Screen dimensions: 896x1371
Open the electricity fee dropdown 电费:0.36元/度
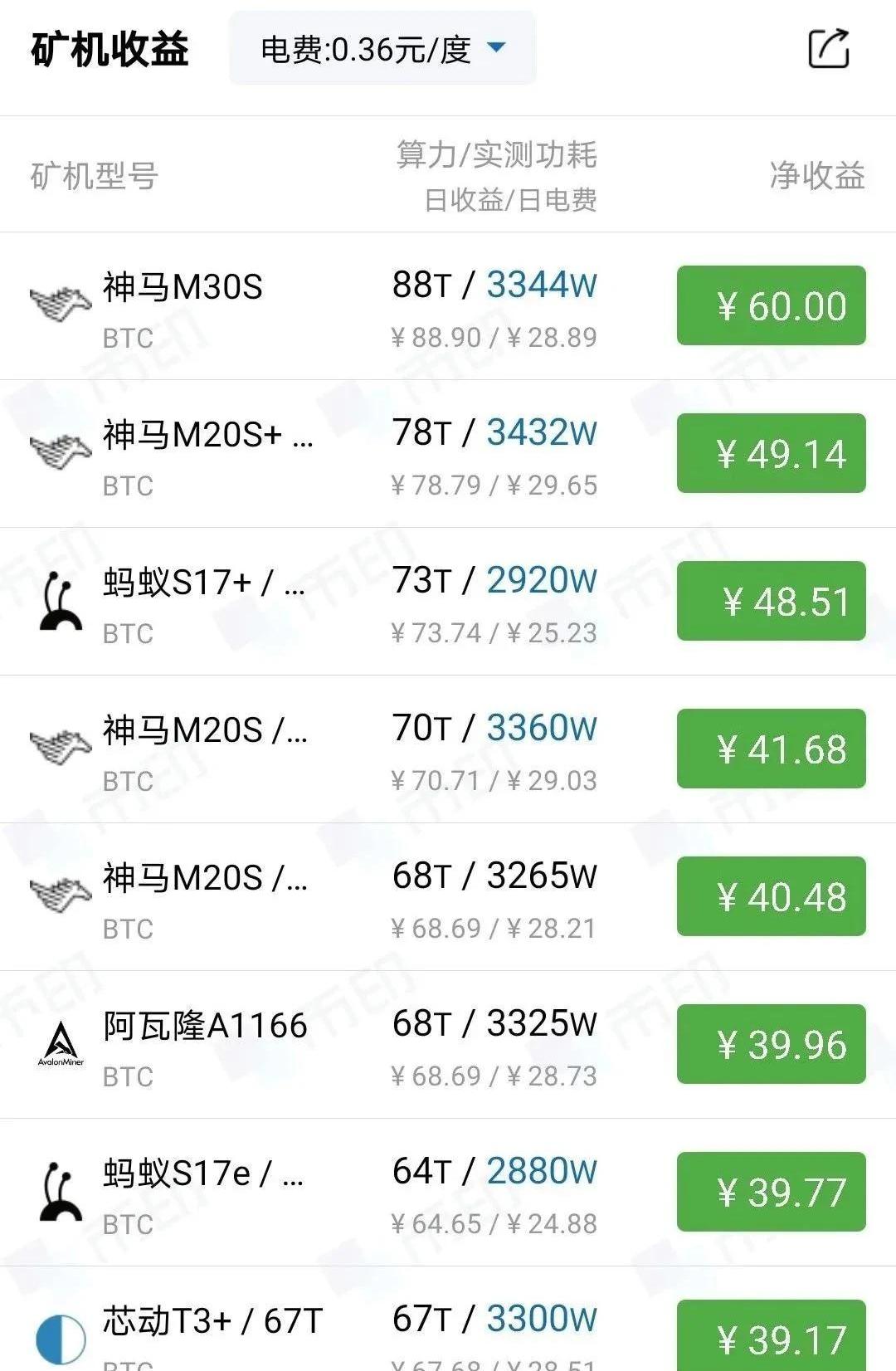point(382,49)
